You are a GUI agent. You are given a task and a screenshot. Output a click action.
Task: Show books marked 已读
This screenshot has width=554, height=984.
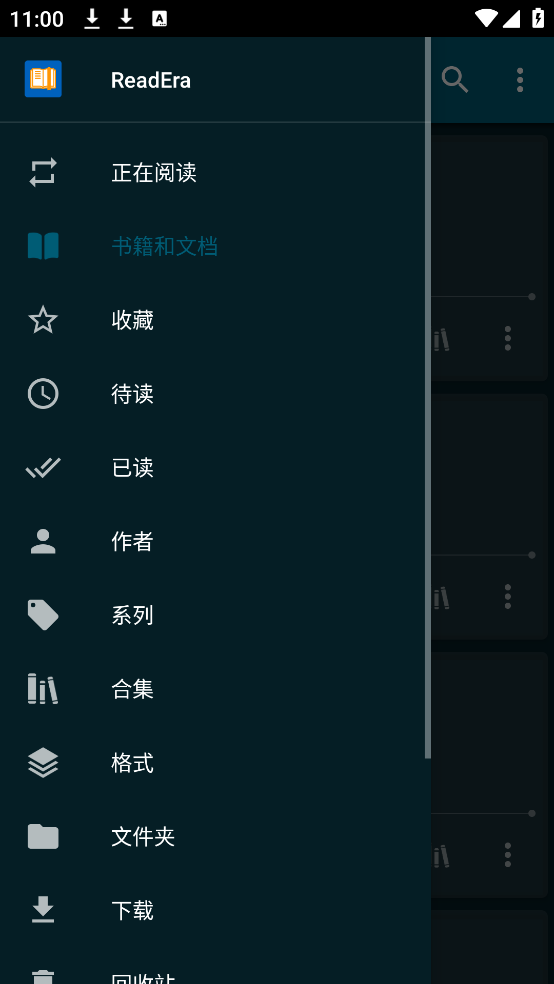pyautogui.click(x=215, y=468)
